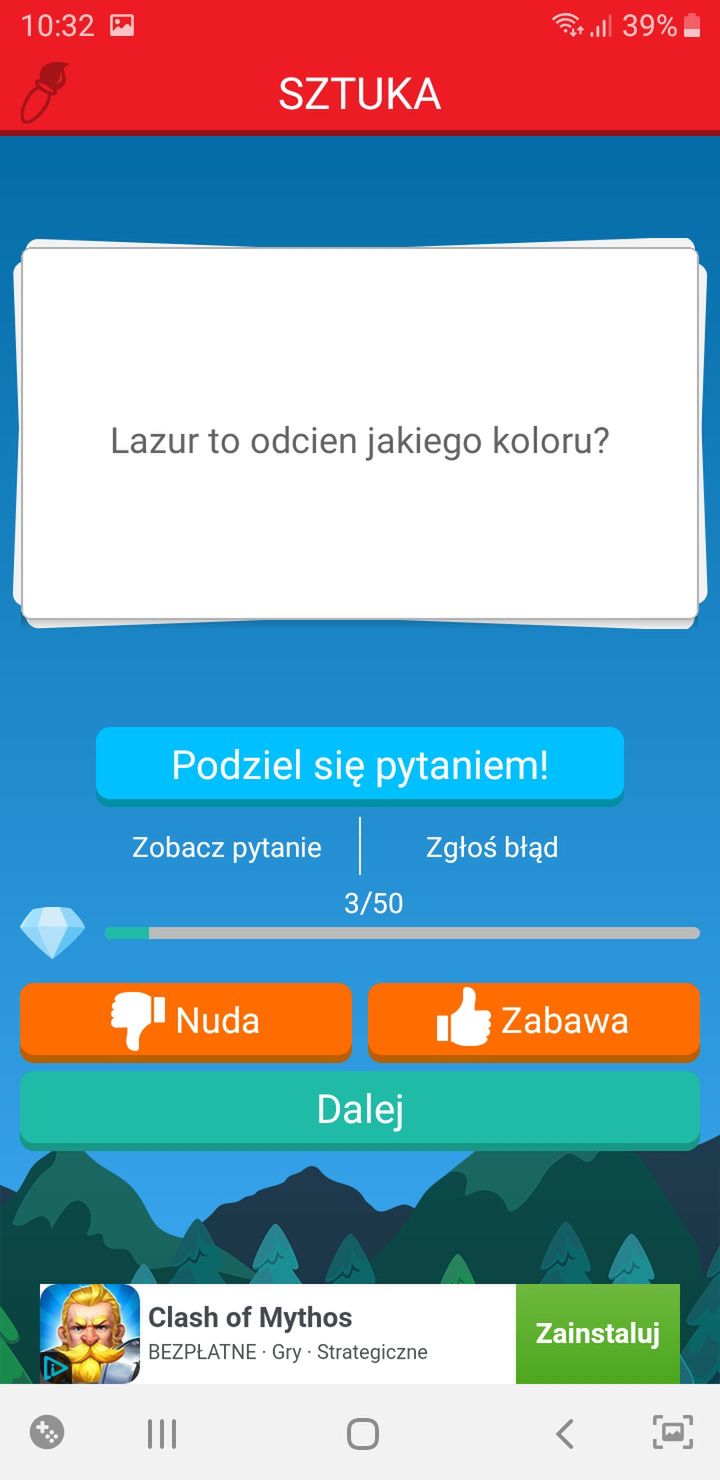The width and height of the screenshot is (720, 1480).
Task: Go to the system home screen
Action: tap(362, 1434)
